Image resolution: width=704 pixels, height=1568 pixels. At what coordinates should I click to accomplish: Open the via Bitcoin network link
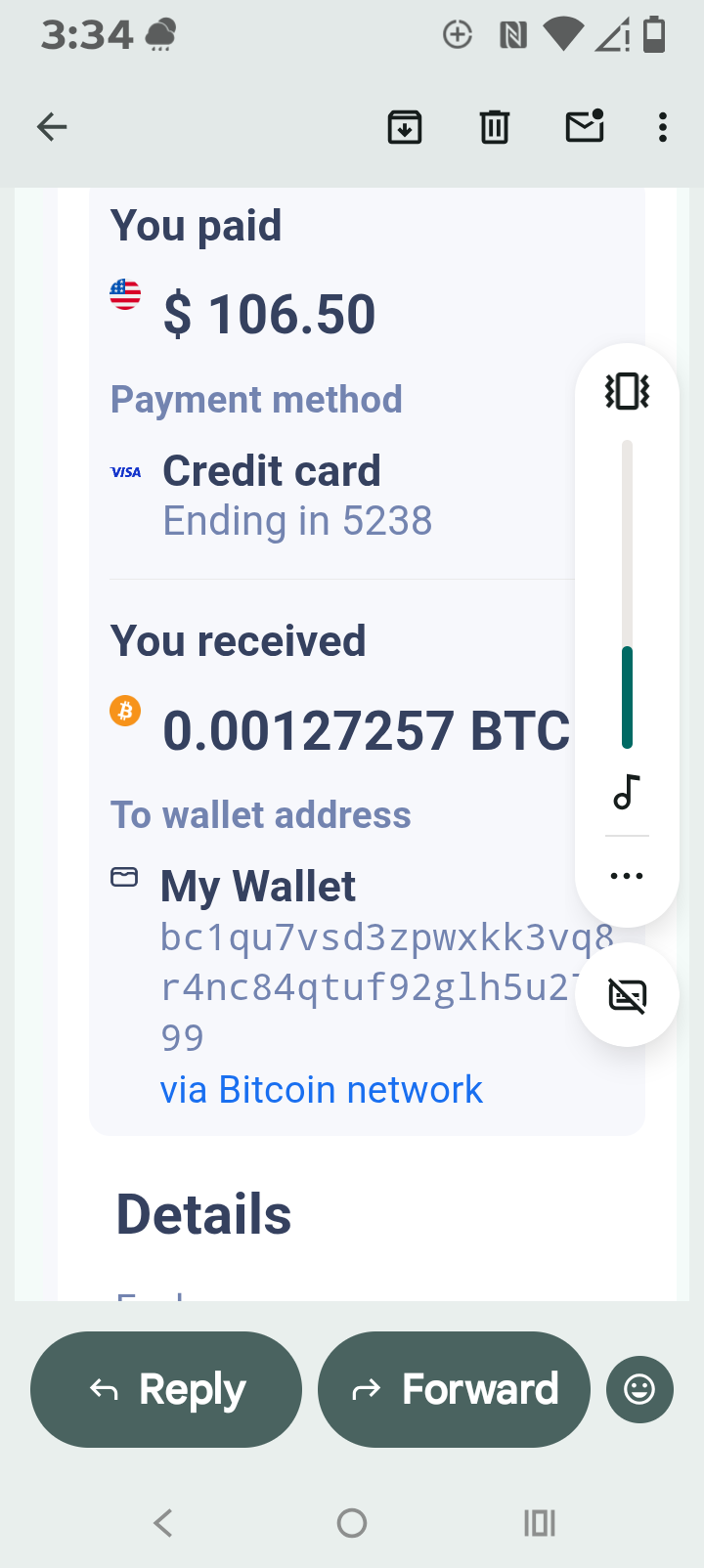321,1090
